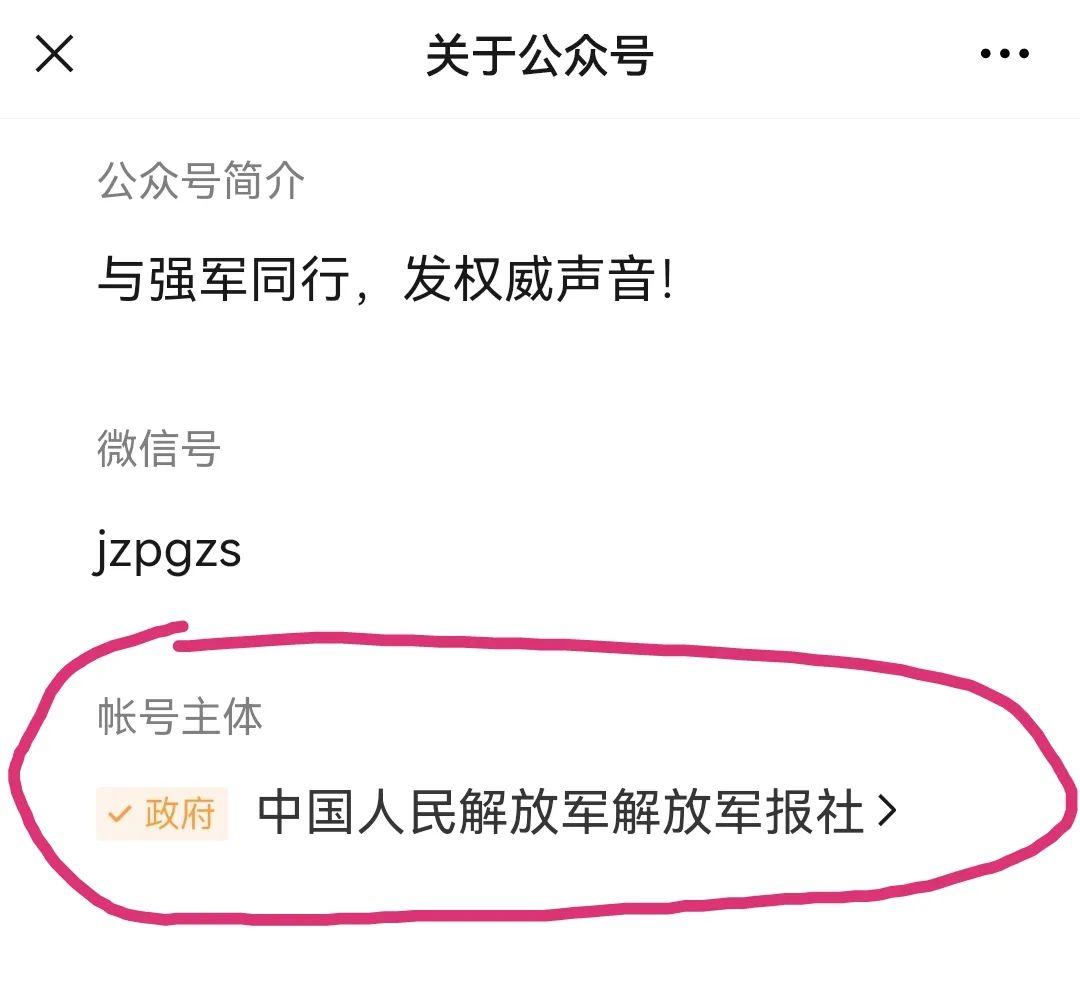
Task: Open the three-dot more options menu
Action: click(x=1004, y=55)
